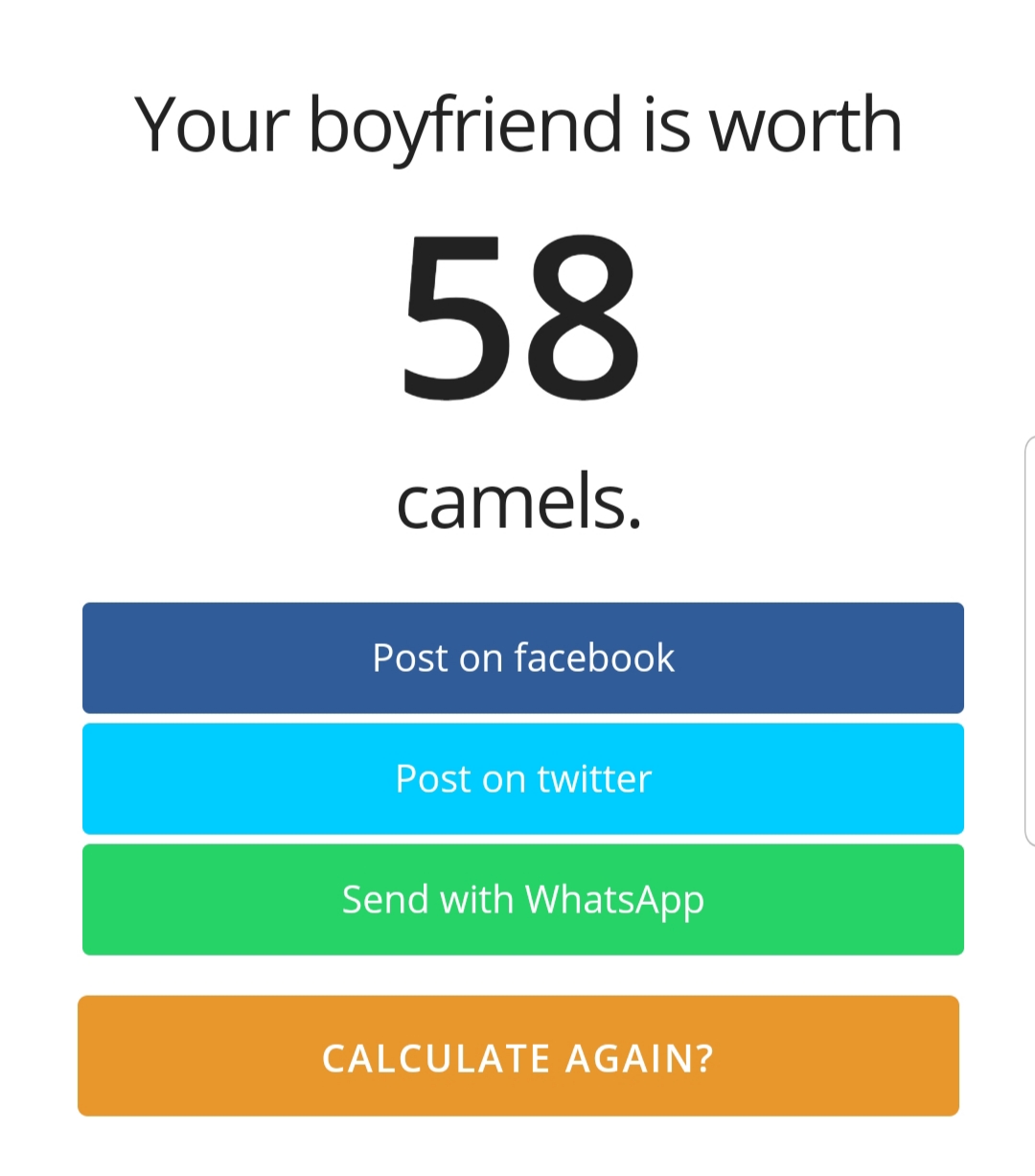Share result via Post on facebook
Image resolution: width=1035 pixels, height=1176 pixels.
(x=522, y=657)
